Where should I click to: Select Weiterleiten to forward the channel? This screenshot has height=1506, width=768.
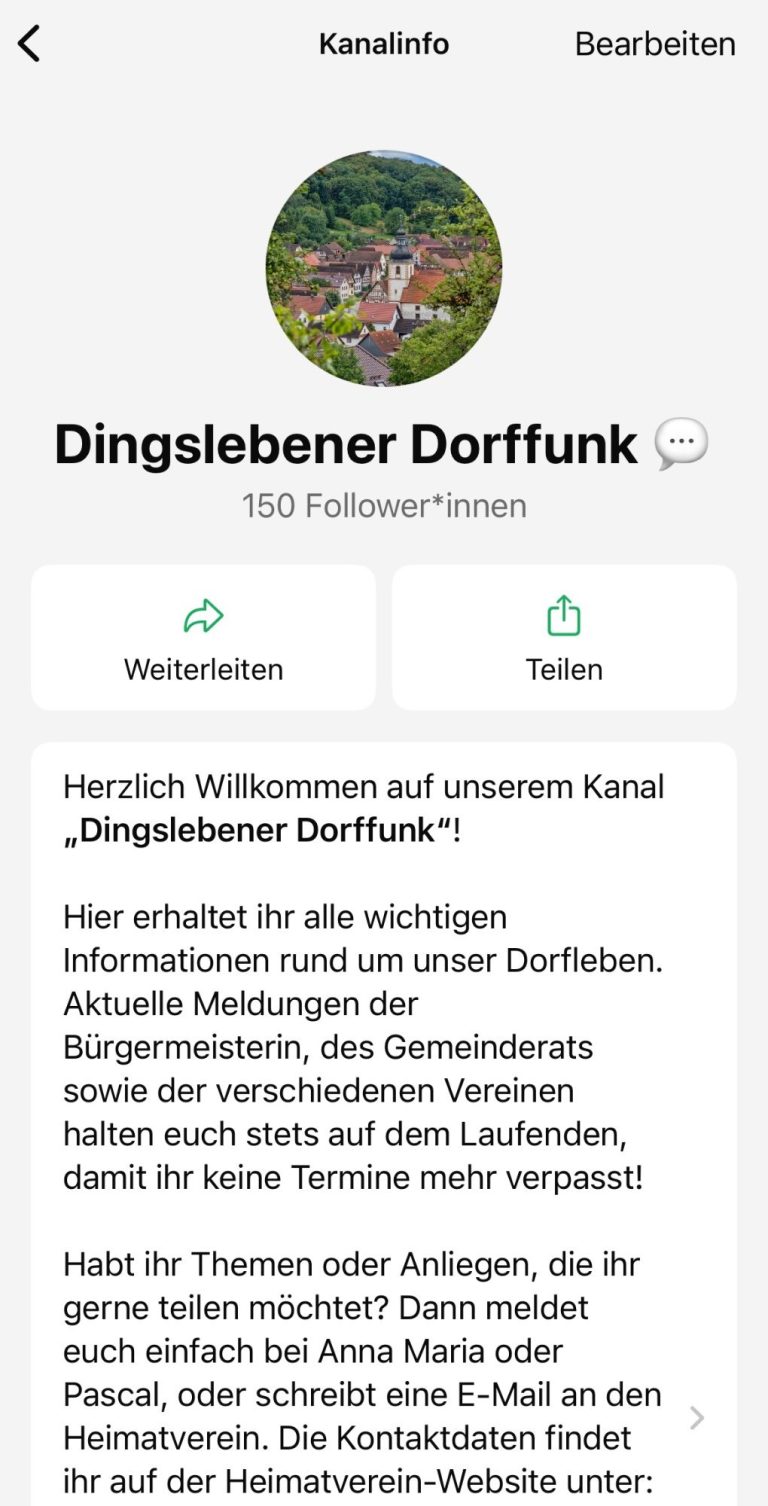[204, 638]
